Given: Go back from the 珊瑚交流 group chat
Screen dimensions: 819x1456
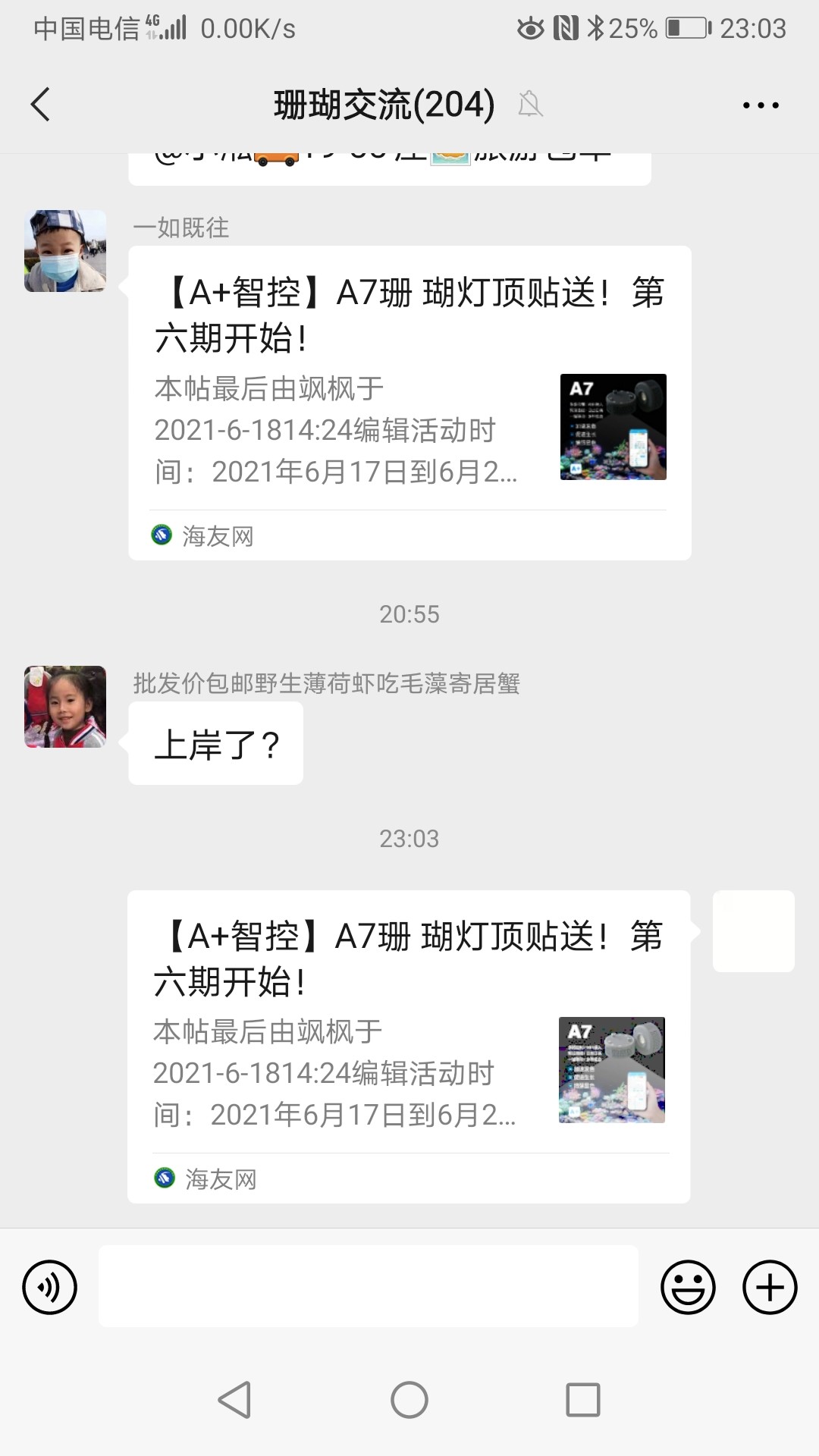Looking at the screenshot, I should (41, 105).
